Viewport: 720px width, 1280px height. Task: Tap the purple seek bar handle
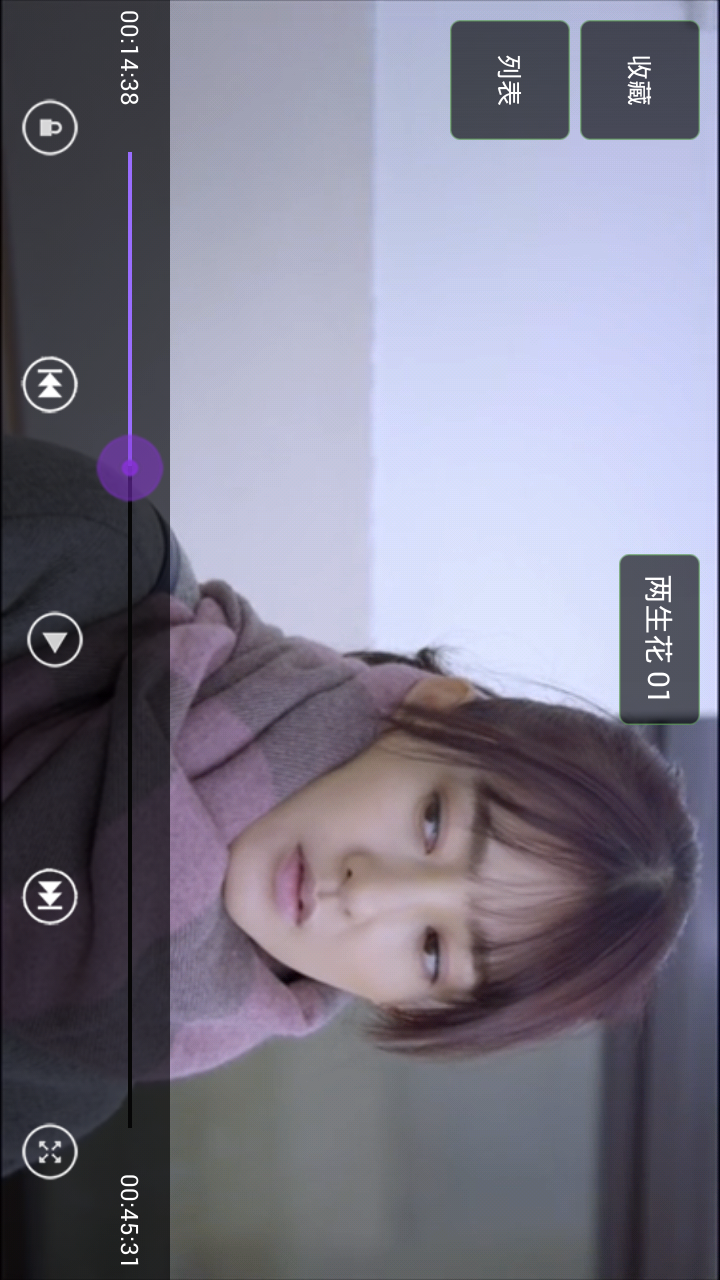coord(130,468)
